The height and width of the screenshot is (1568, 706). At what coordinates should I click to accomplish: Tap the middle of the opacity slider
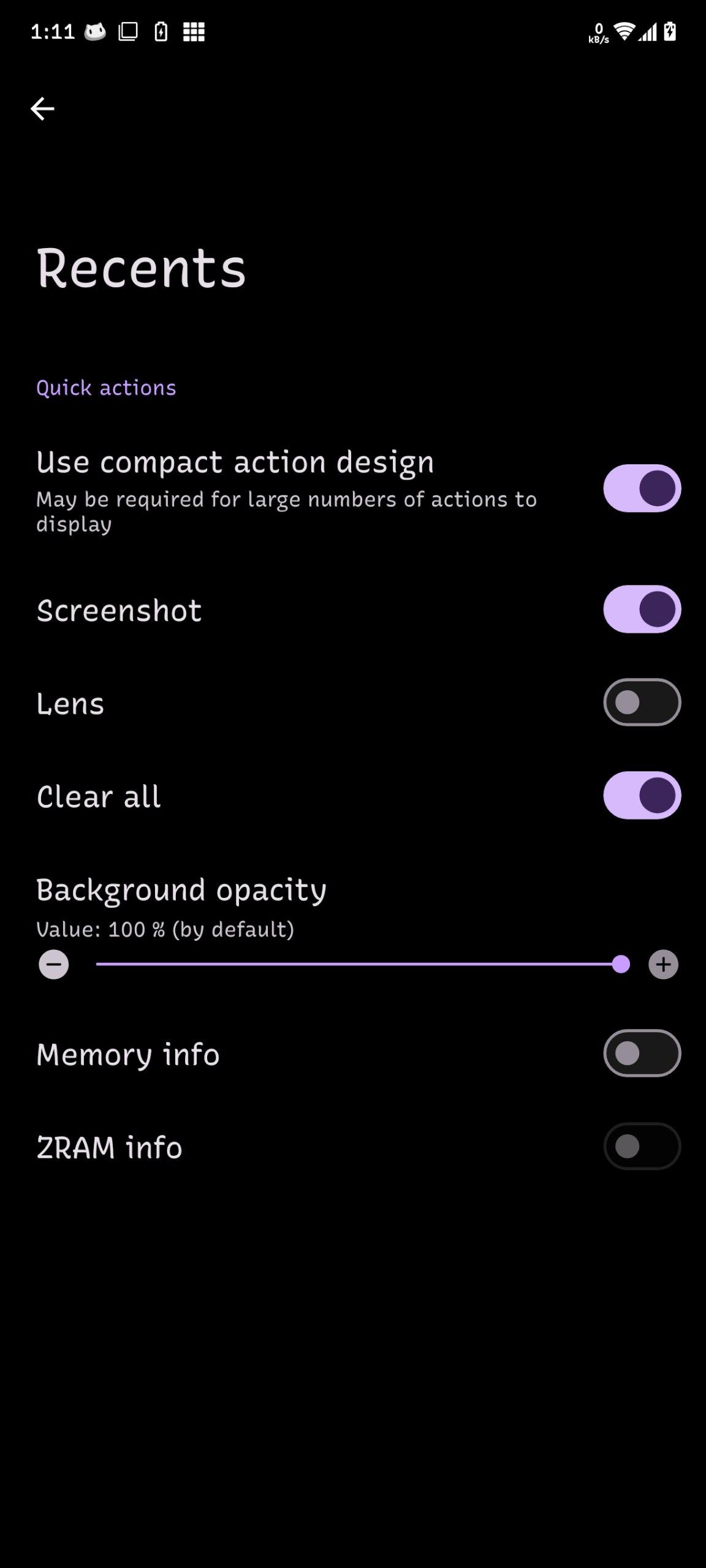click(x=359, y=965)
